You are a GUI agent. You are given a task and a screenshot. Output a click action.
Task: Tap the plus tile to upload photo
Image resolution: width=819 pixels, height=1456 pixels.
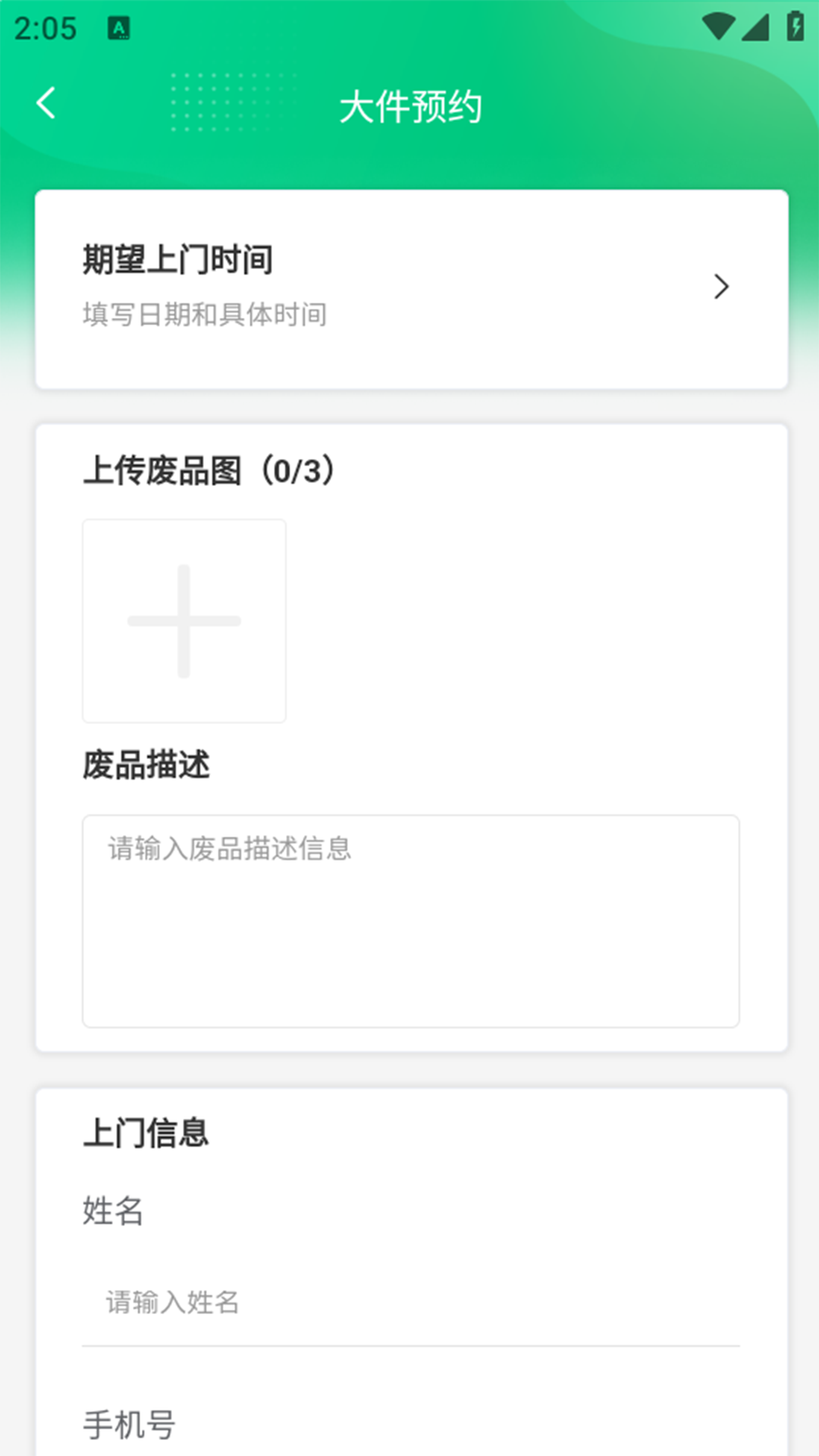(184, 621)
